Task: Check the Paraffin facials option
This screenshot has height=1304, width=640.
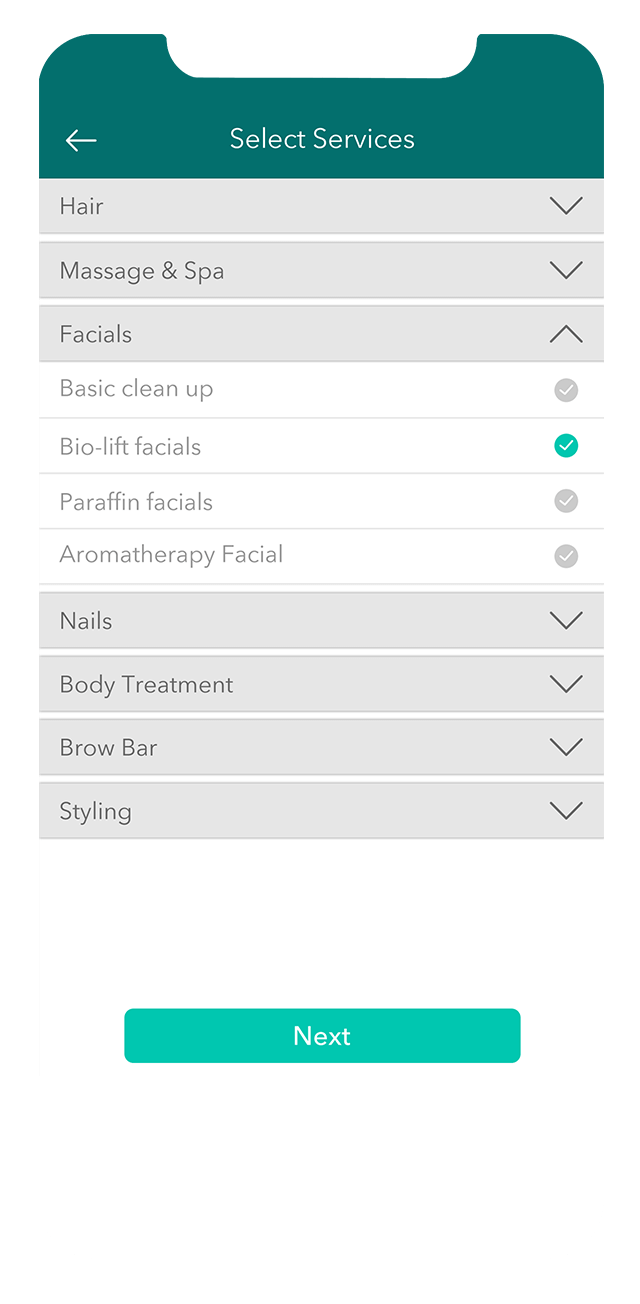Action: point(566,501)
